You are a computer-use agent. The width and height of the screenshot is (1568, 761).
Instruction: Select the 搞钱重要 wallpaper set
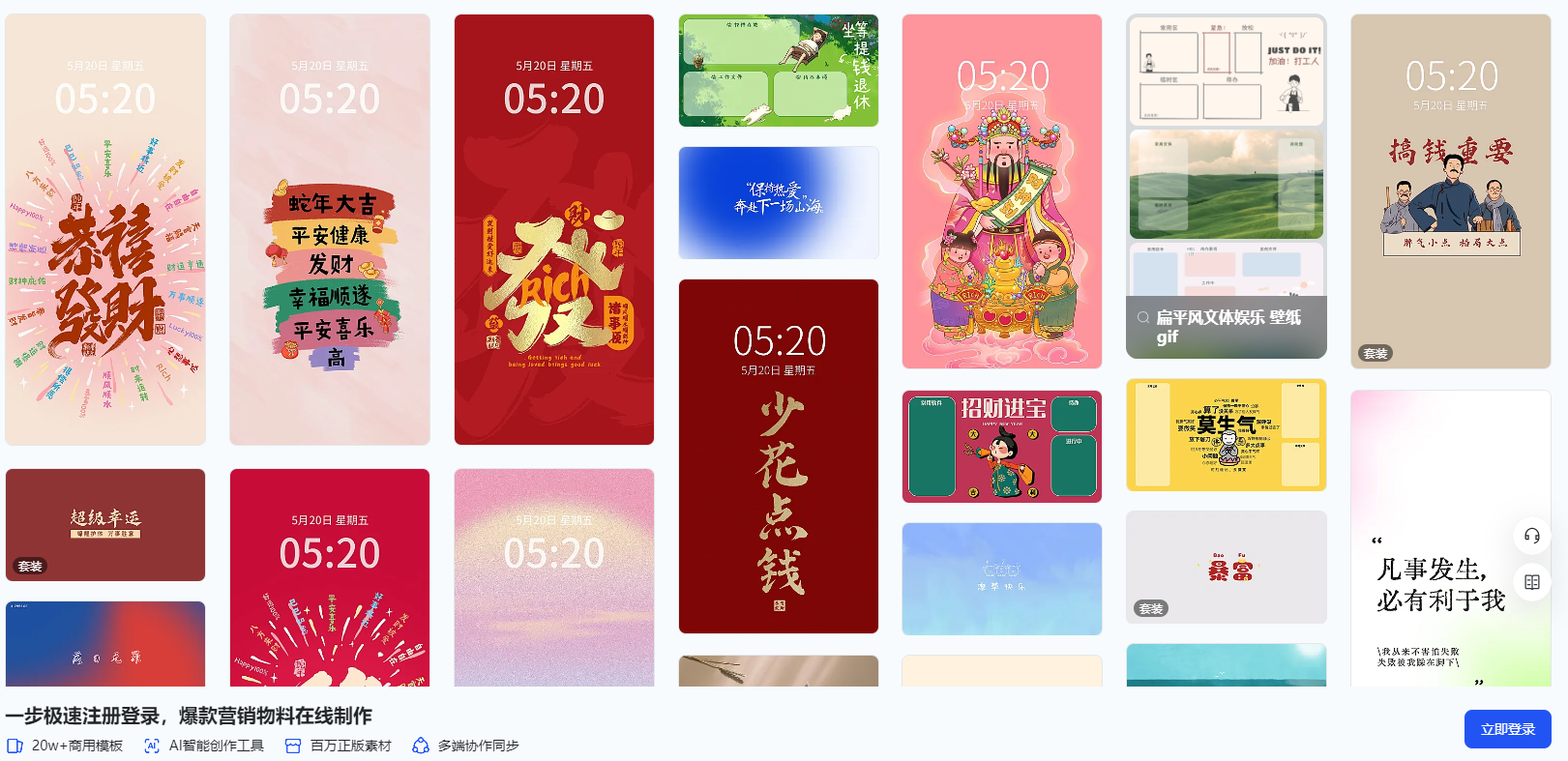click(1451, 191)
